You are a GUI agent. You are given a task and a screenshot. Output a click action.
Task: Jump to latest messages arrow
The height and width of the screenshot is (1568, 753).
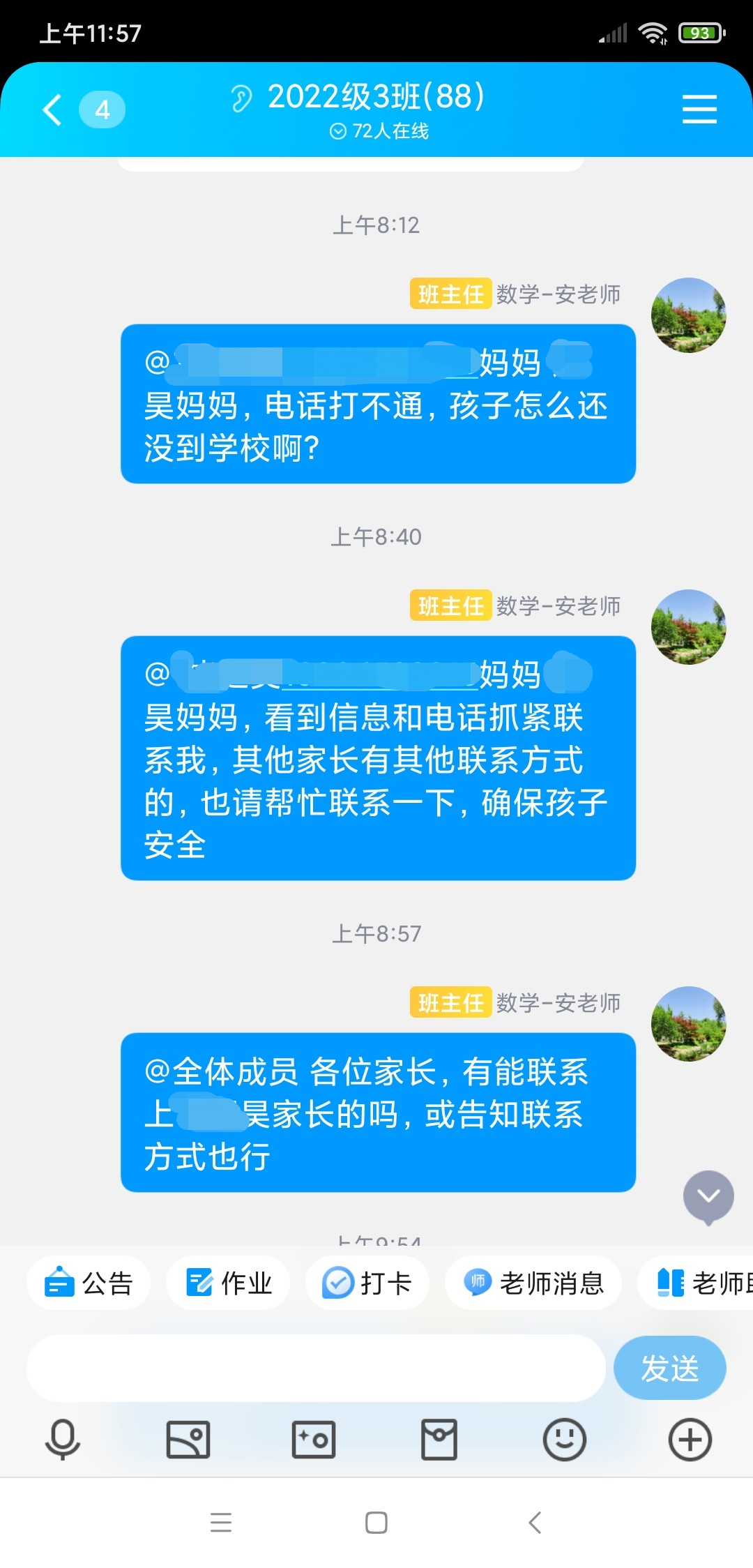pyautogui.click(x=708, y=1196)
